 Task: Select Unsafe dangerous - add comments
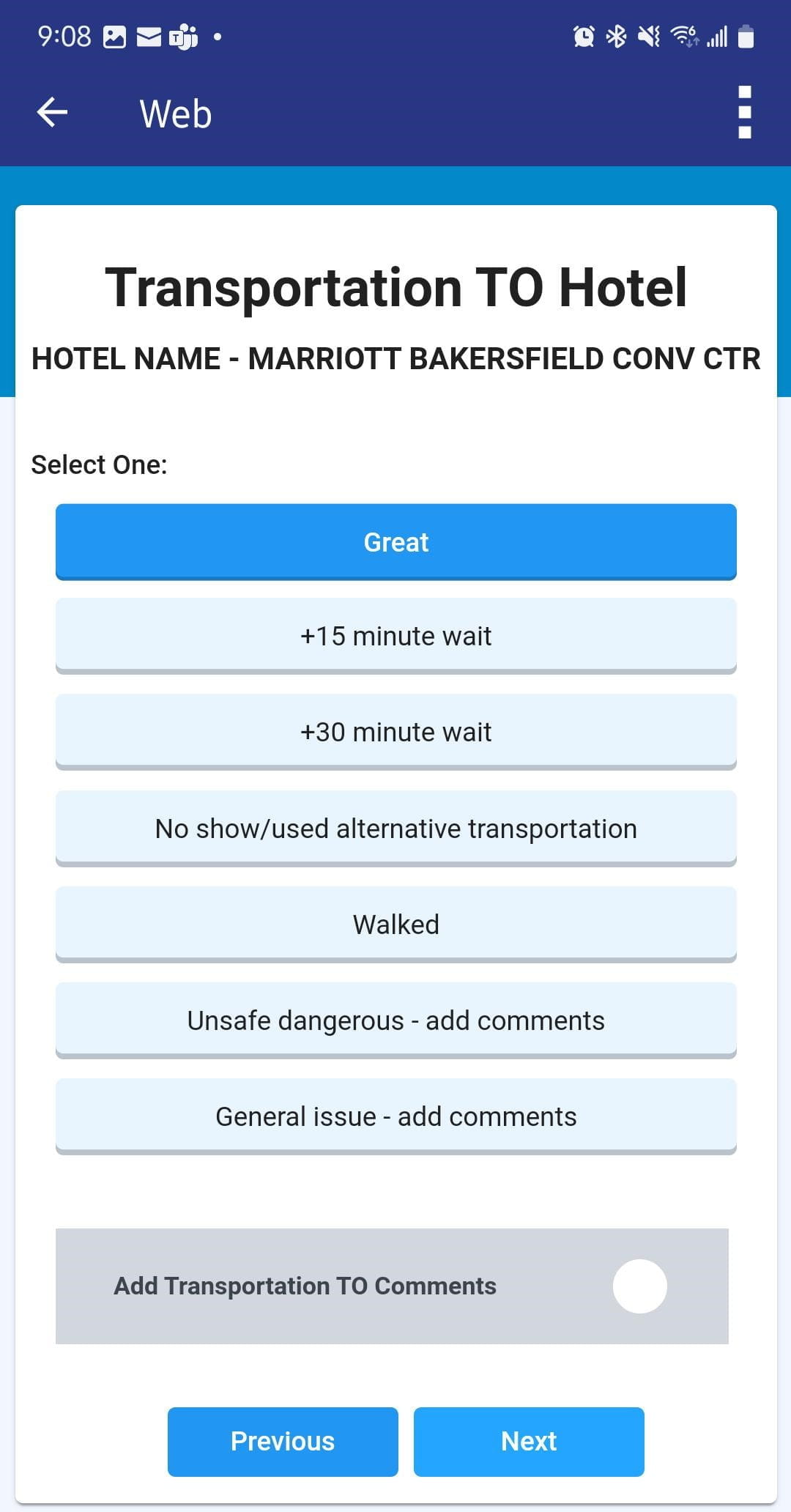tap(396, 1020)
